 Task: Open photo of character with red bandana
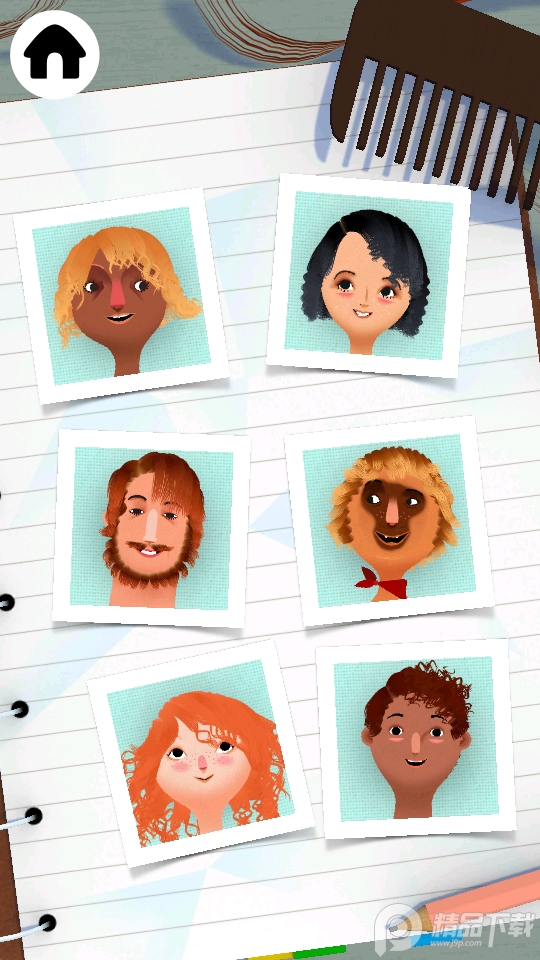pos(389,521)
